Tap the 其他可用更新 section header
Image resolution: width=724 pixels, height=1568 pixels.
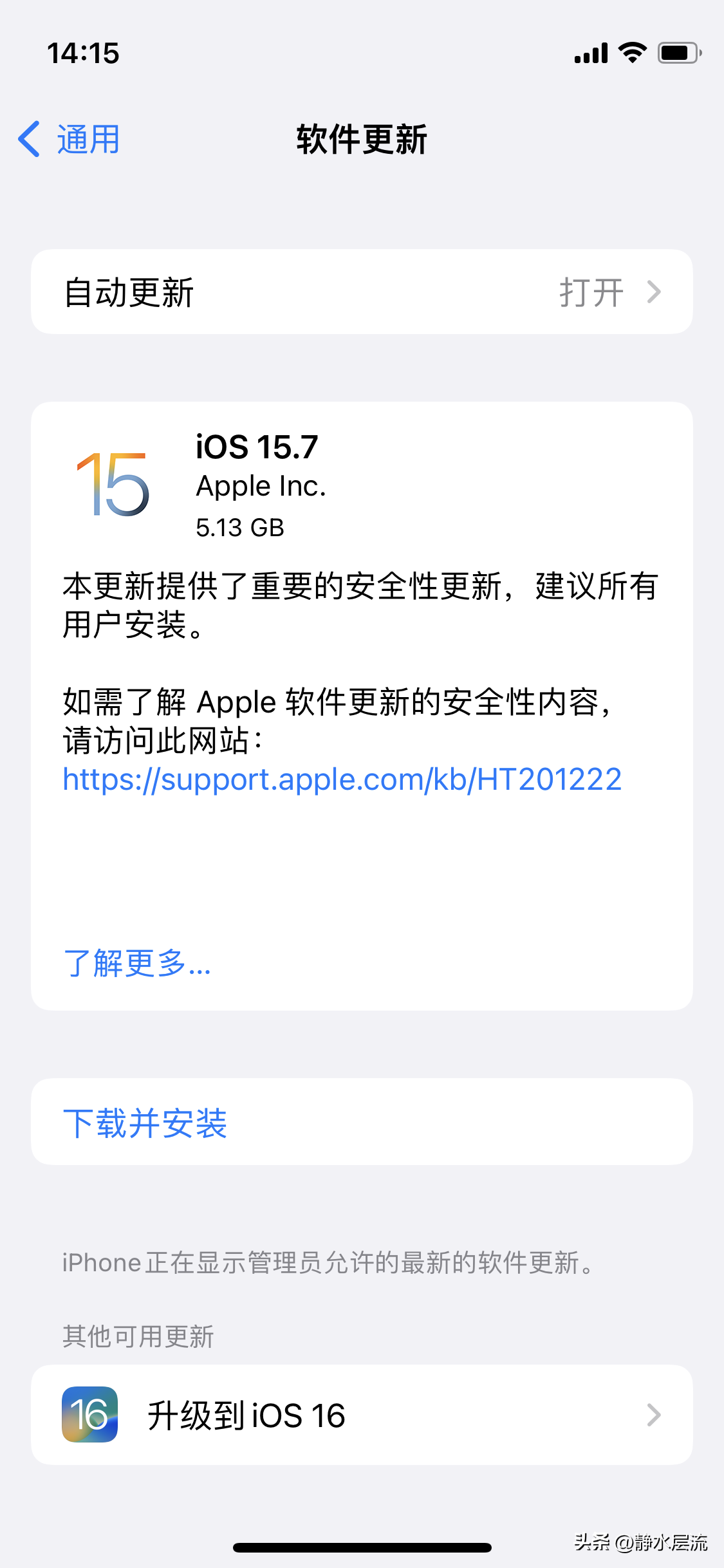pyautogui.click(x=138, y=1337)
